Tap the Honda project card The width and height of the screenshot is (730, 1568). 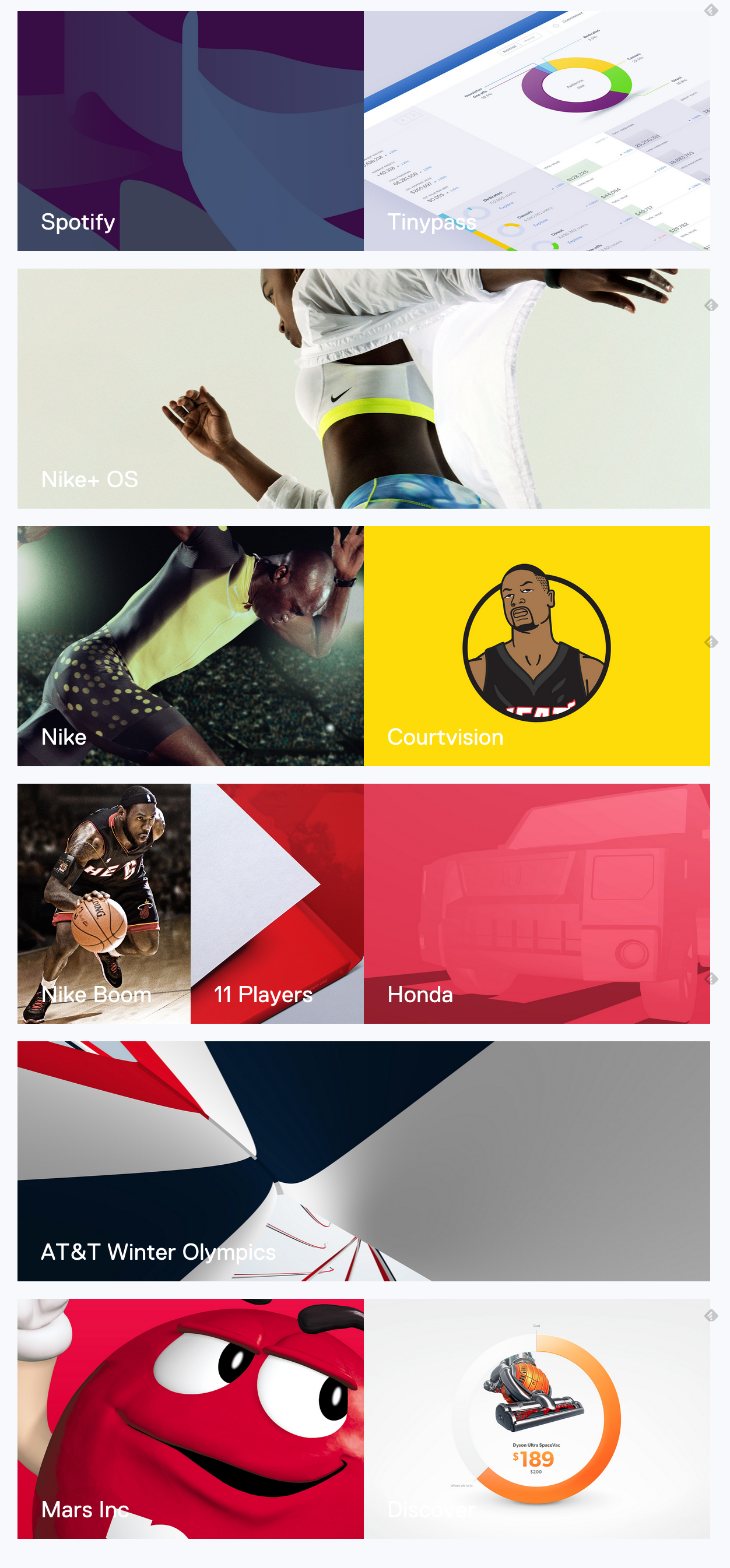(536, 903)
